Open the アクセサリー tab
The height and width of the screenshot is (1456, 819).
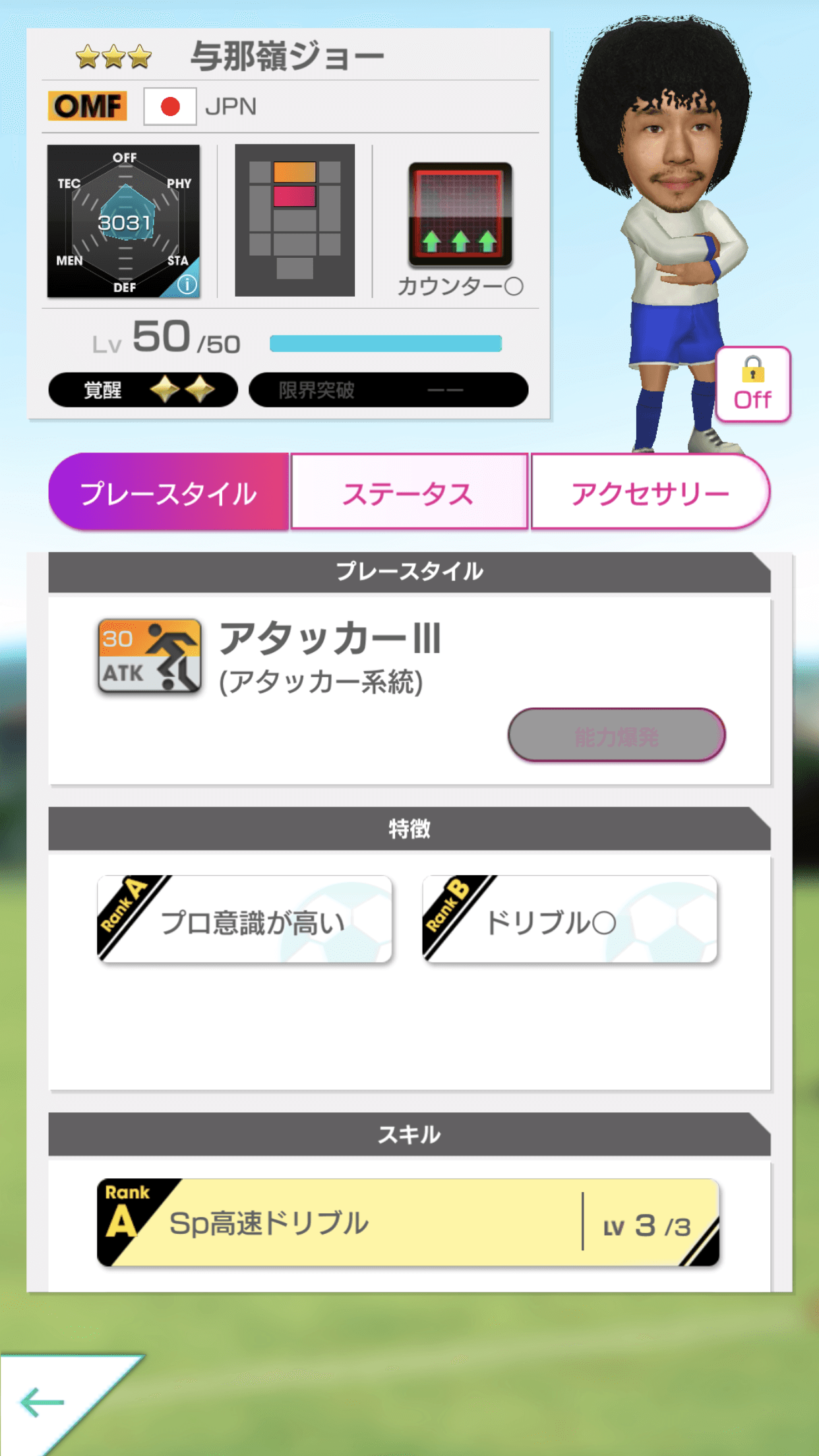pyautogui.click(x=650, y=491)
